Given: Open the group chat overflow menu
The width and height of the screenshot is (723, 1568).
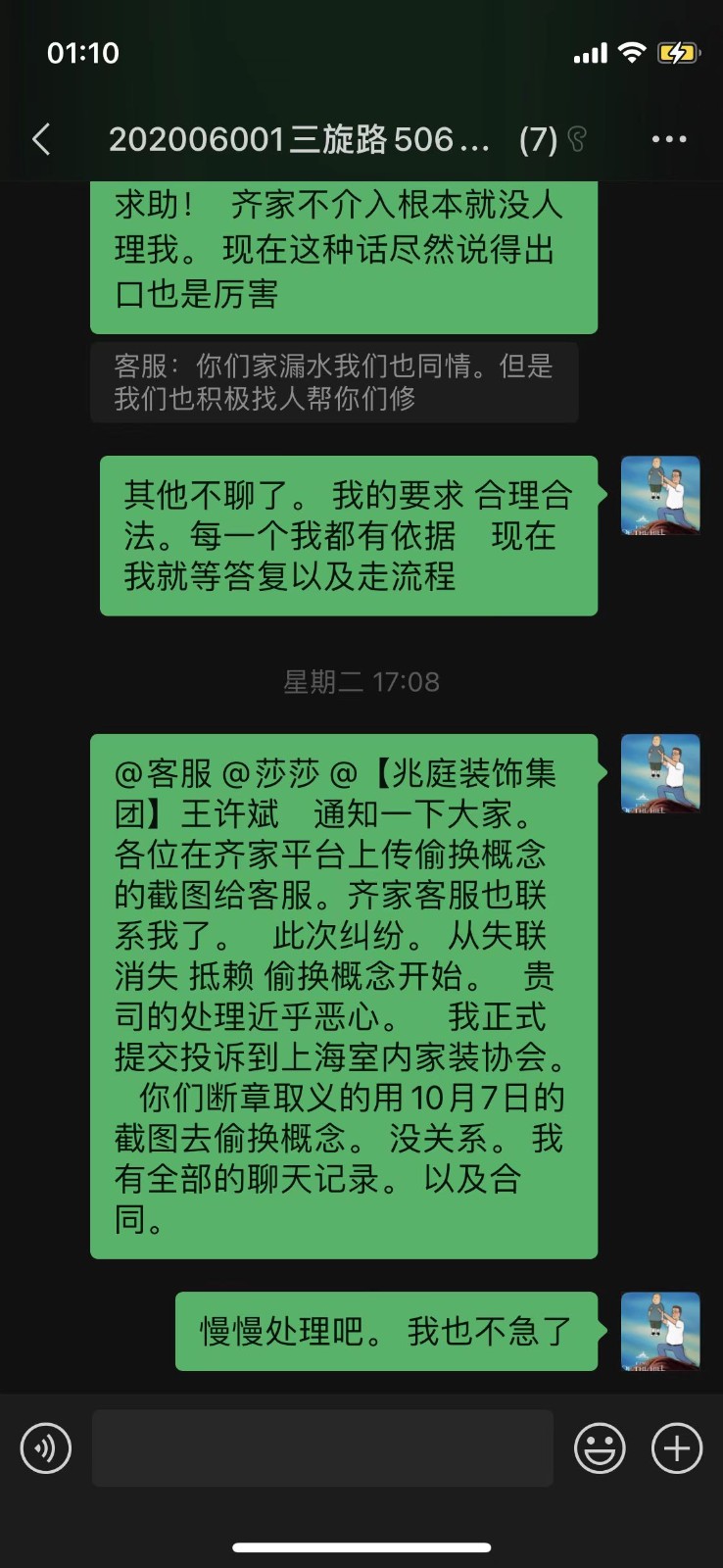Looking at the screenshot, I should pos(669,139).
